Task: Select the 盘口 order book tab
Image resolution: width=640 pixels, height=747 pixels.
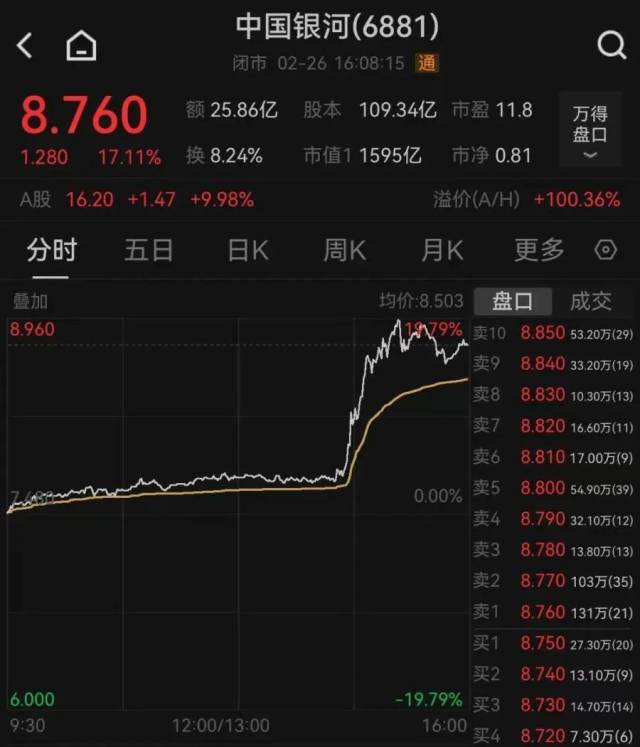Action: click(513, 301)
